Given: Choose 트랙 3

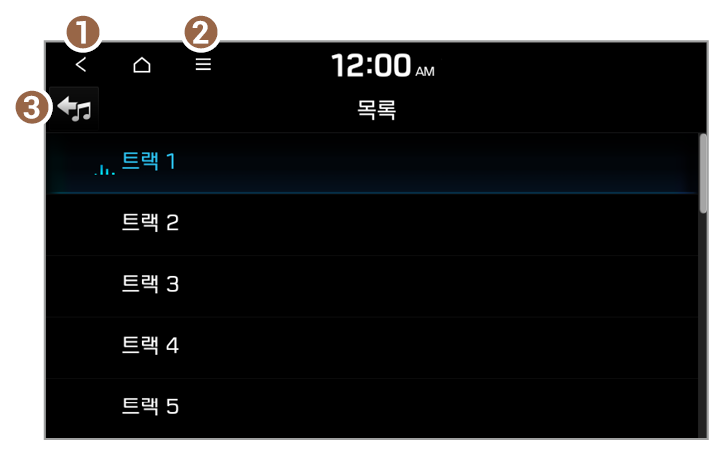Looking at the screenshot, I should [x=150, y=284].
